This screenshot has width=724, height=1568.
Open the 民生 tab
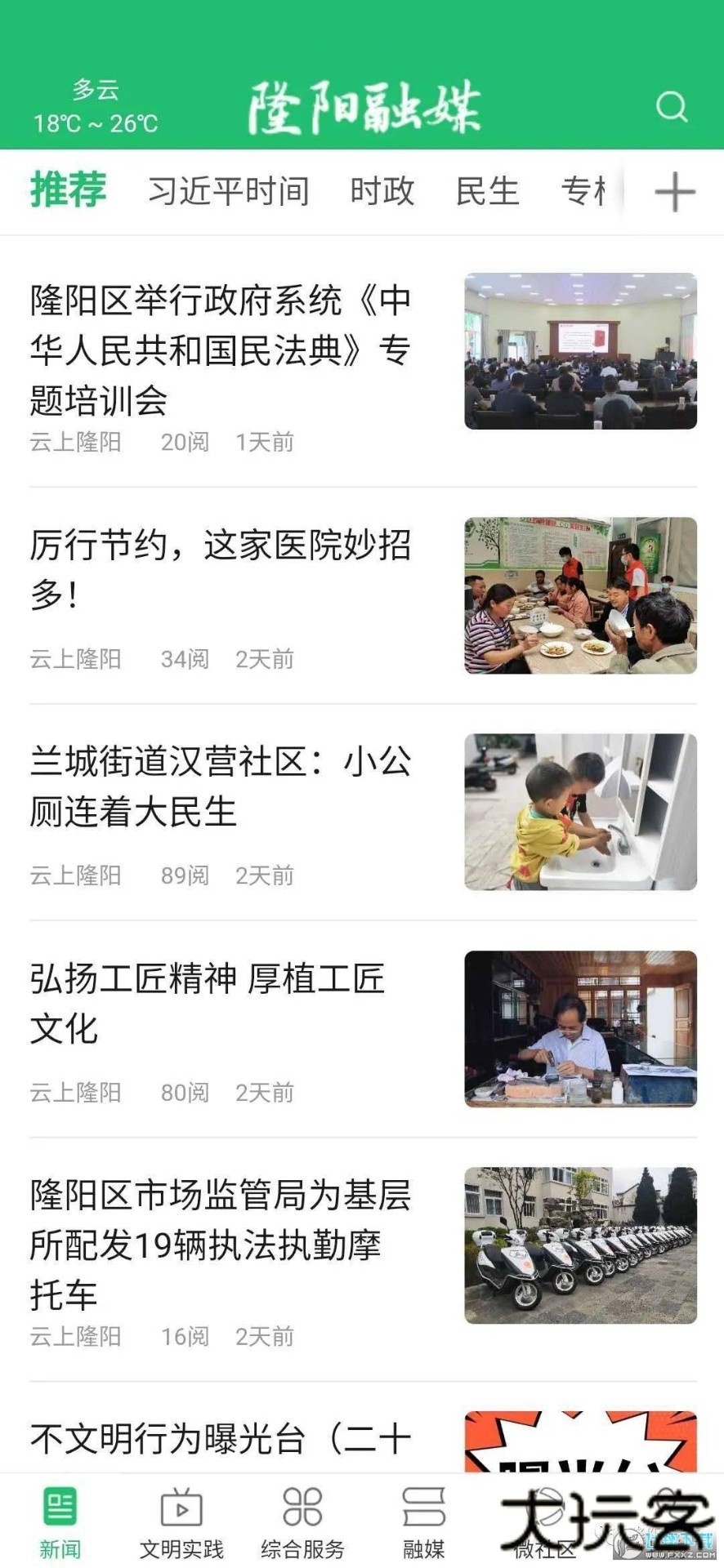[x=488, y=191]
